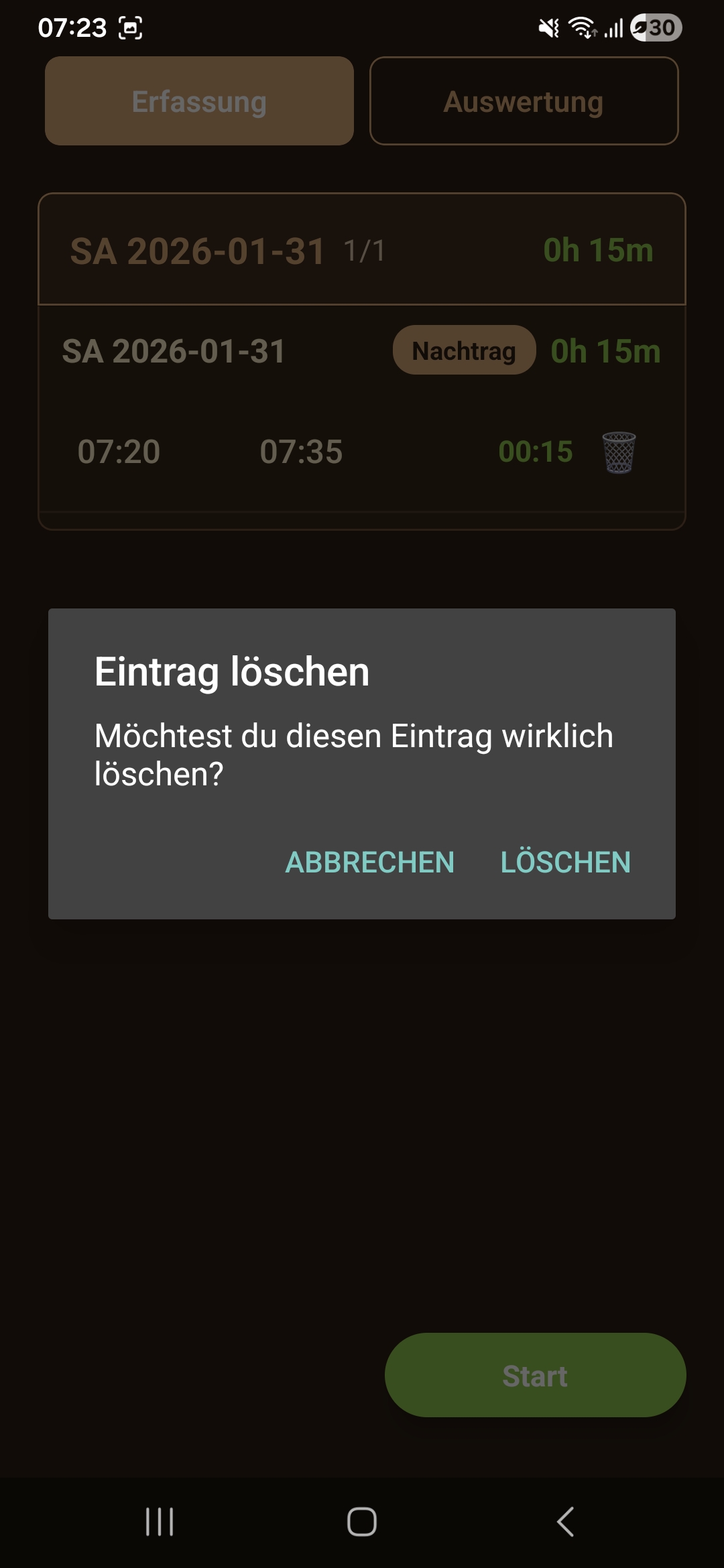724x1568 pixels.
Task: Tap the battery indicator showing 30
Action: [652, 28]
